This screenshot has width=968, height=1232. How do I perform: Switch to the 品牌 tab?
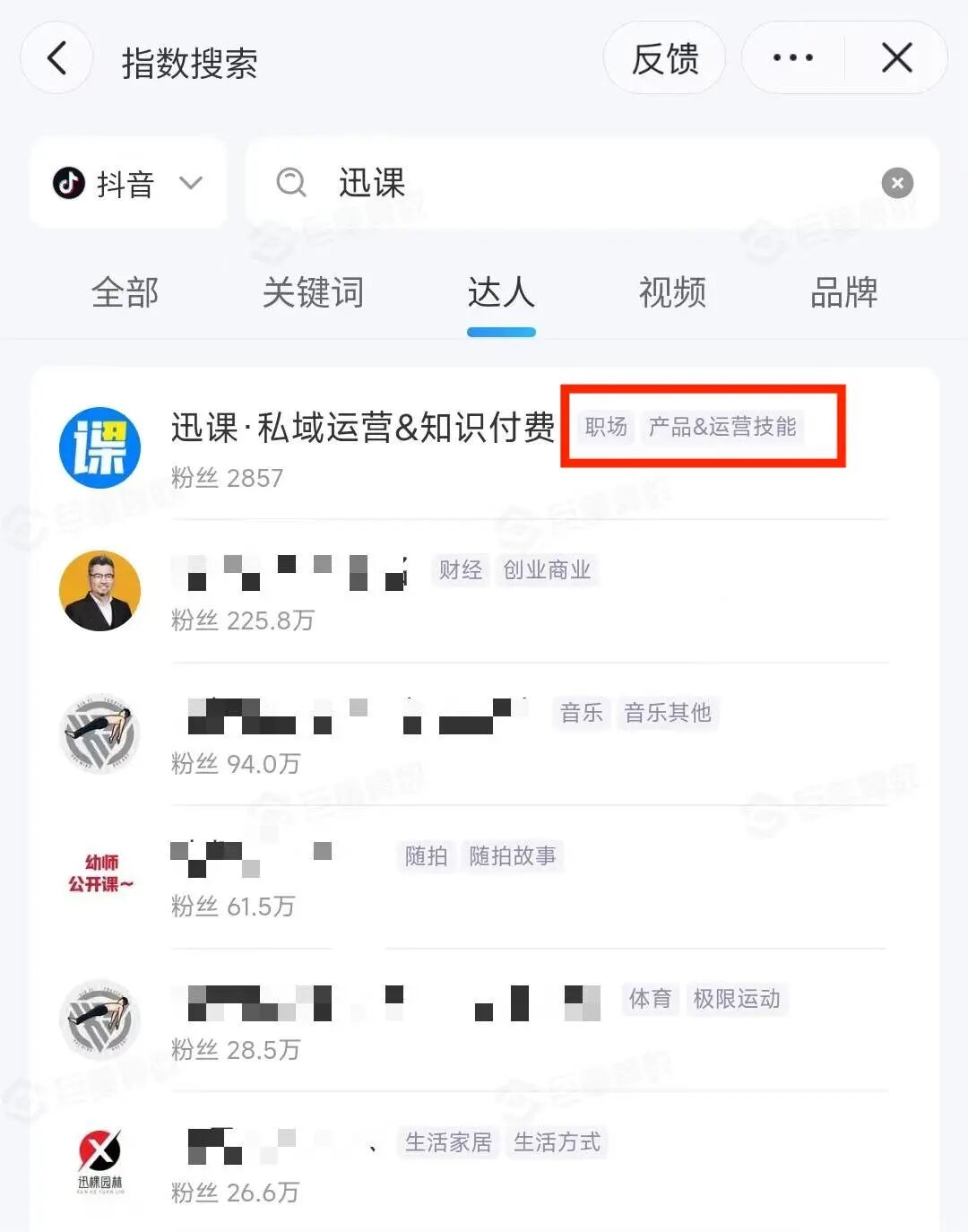[843, 293]
